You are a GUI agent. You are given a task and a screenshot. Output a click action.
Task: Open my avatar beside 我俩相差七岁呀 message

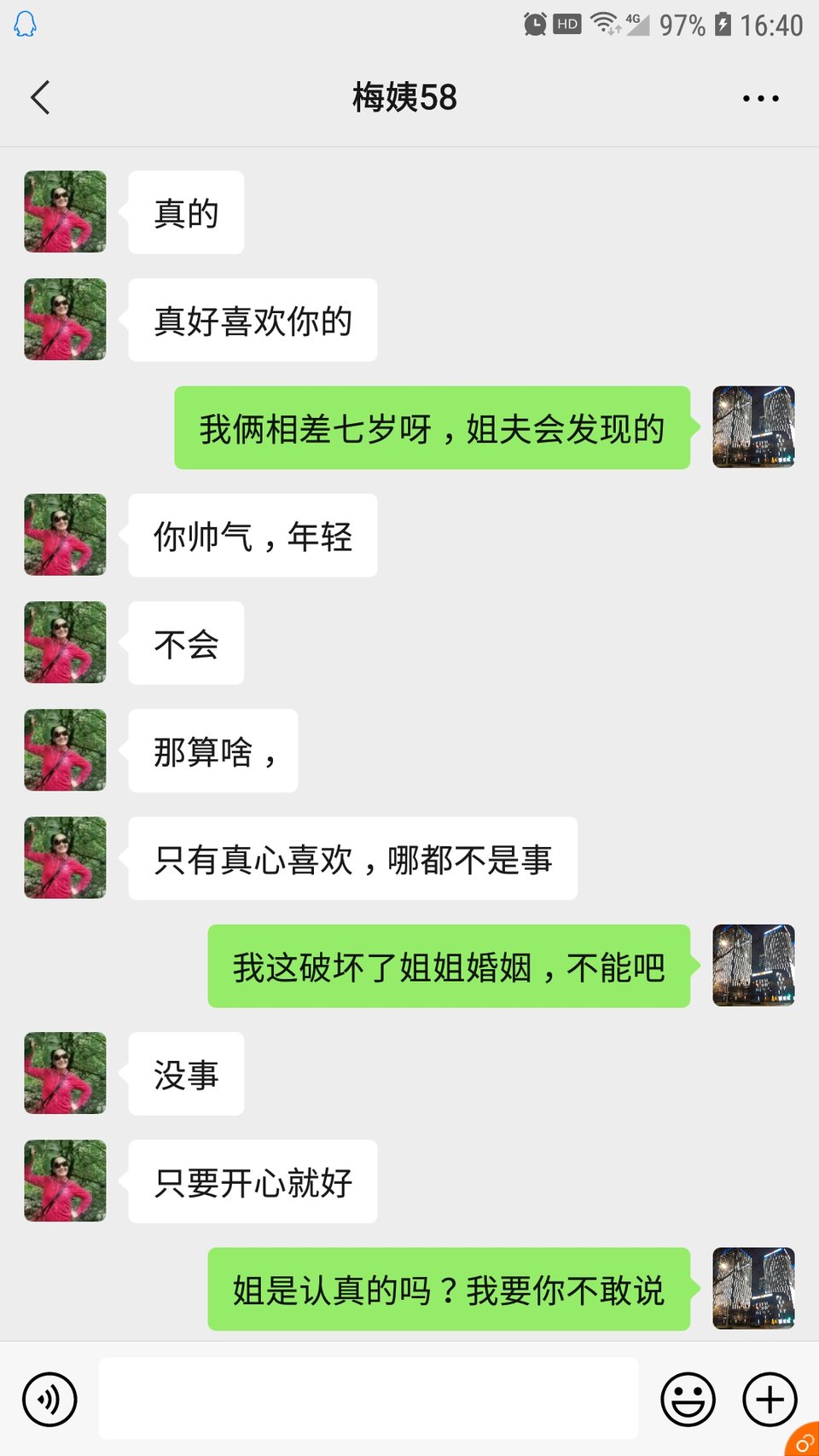point(753,426)
